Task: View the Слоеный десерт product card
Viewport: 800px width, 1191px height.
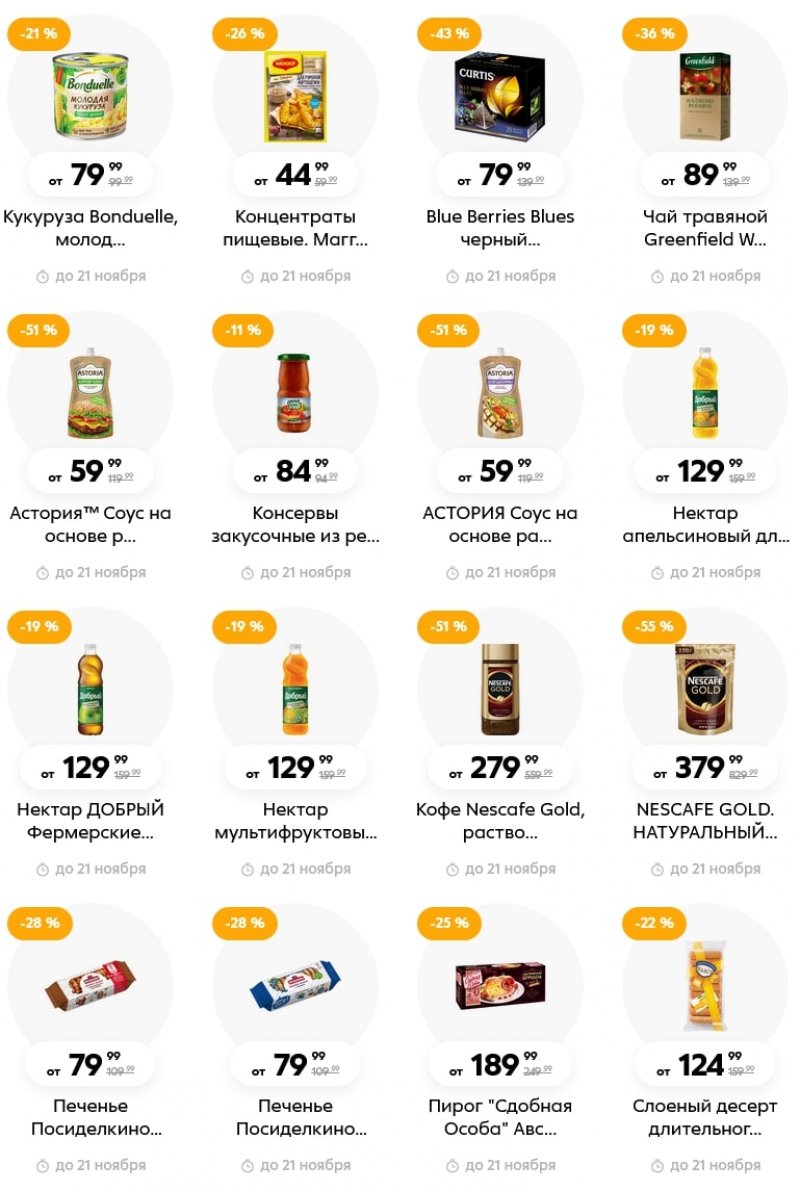Action: point(705,985)
